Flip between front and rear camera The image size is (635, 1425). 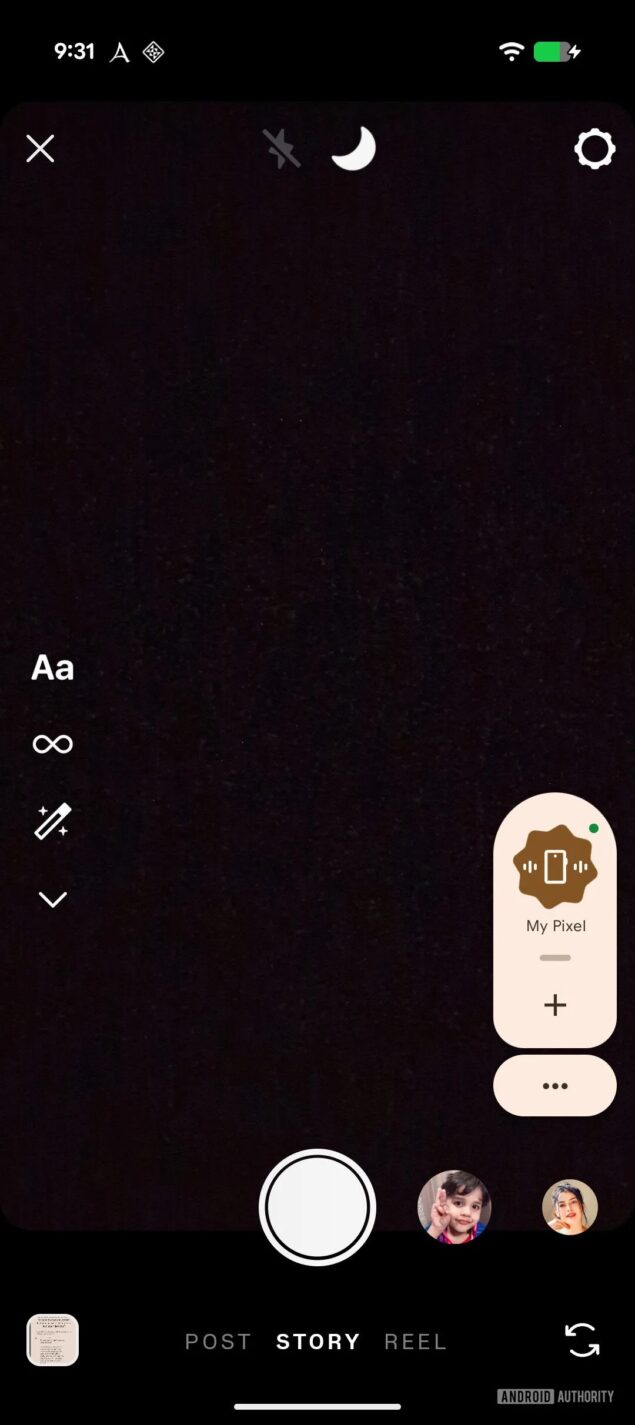click(581, 1340)
